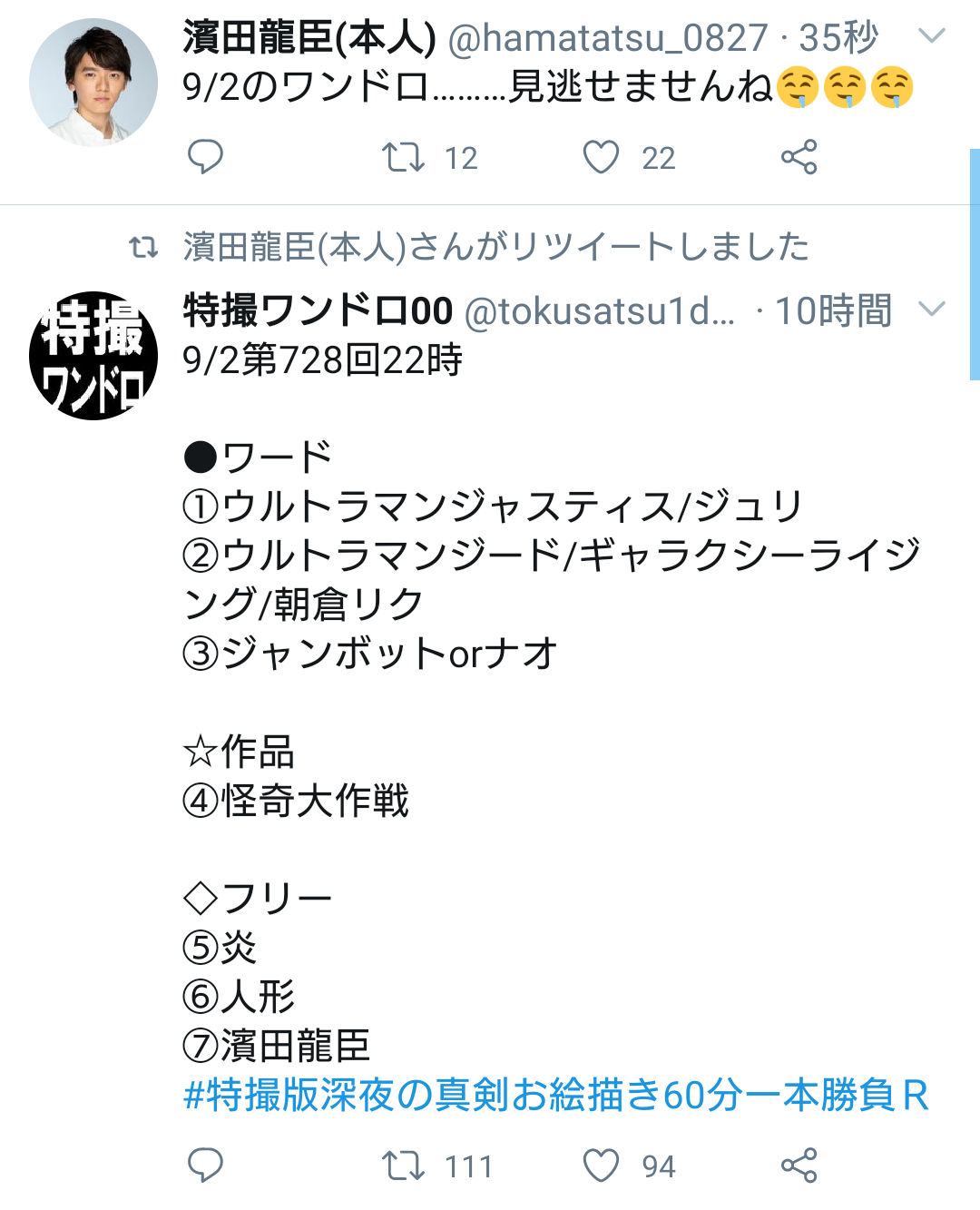Reply to 濱田龍臣's 9/2のワンドロ tweet
Screen dimensions: 980x1210
click(205, 157)
